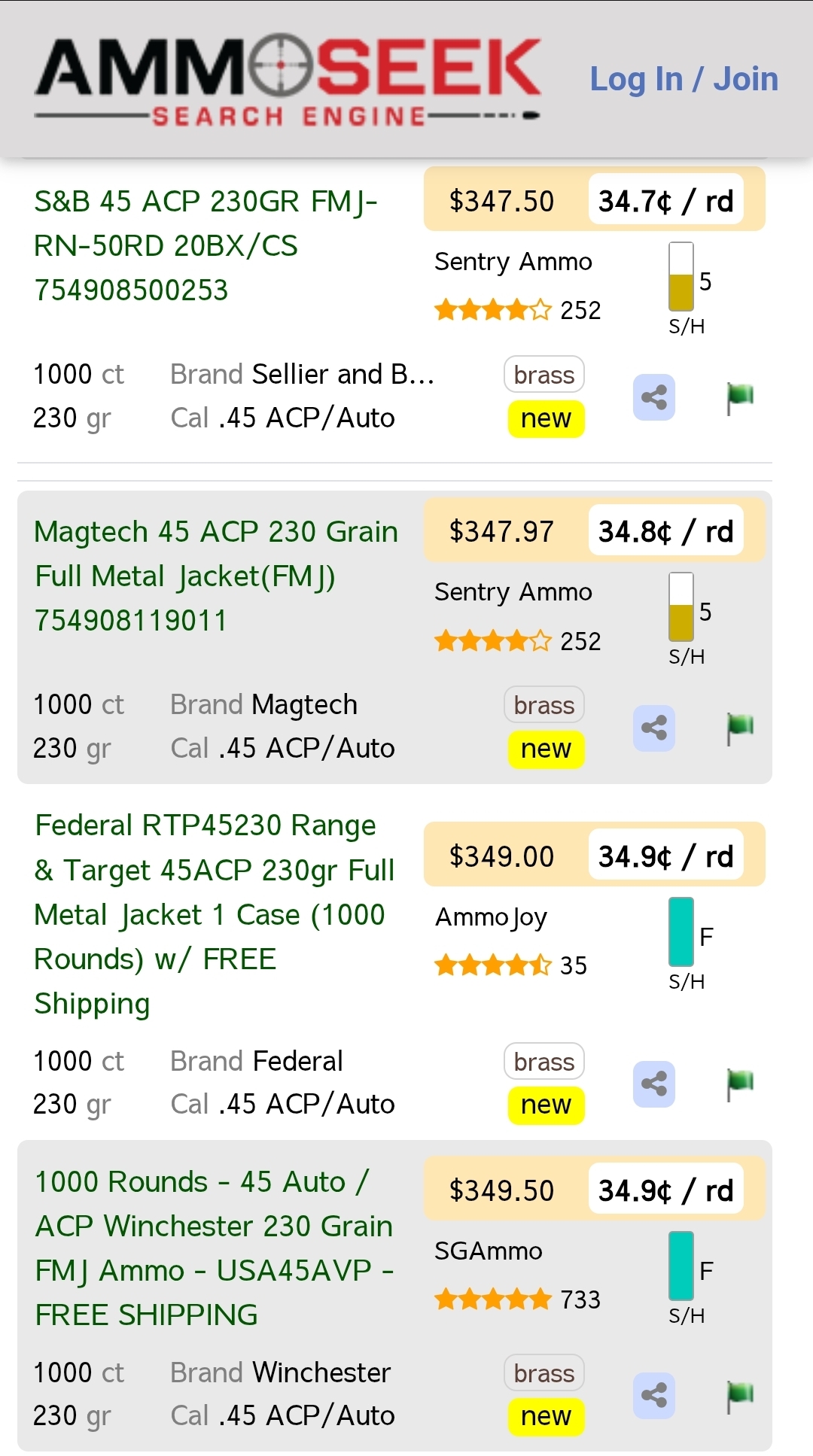Flag the Federal listing

click(740, 1084)
